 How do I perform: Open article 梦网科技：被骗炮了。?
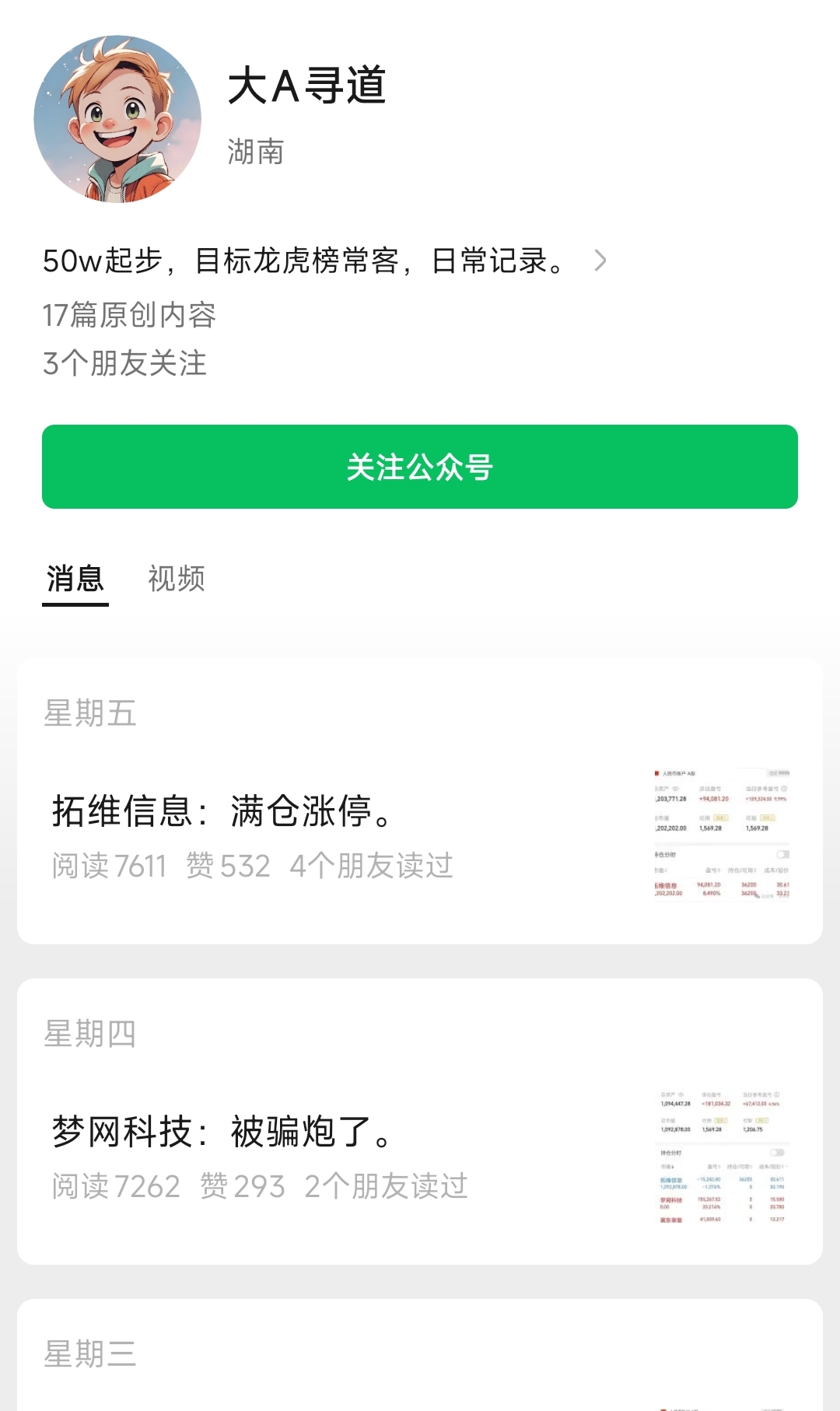pyautogui.click(x=226, y=1133)
